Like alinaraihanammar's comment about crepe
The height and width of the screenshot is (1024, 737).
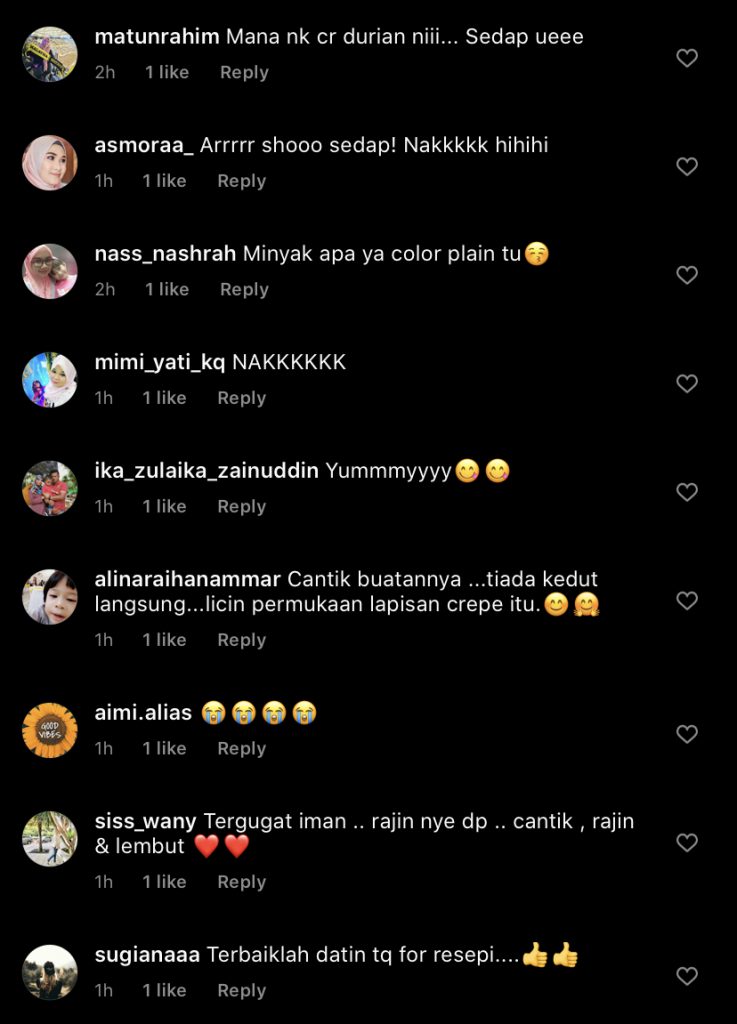687,601
